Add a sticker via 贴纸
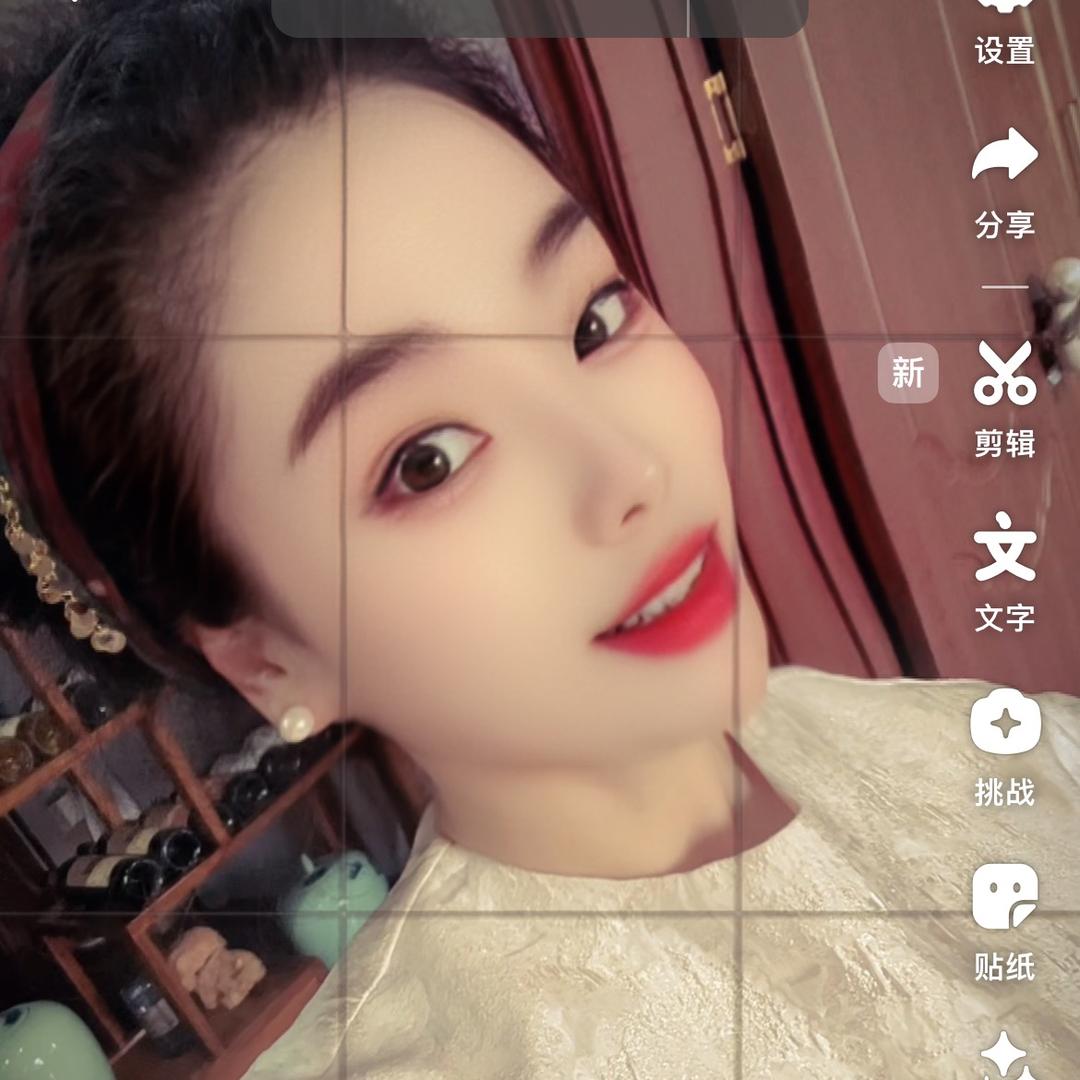The image size is (1080, 1080). (1005, 918)
